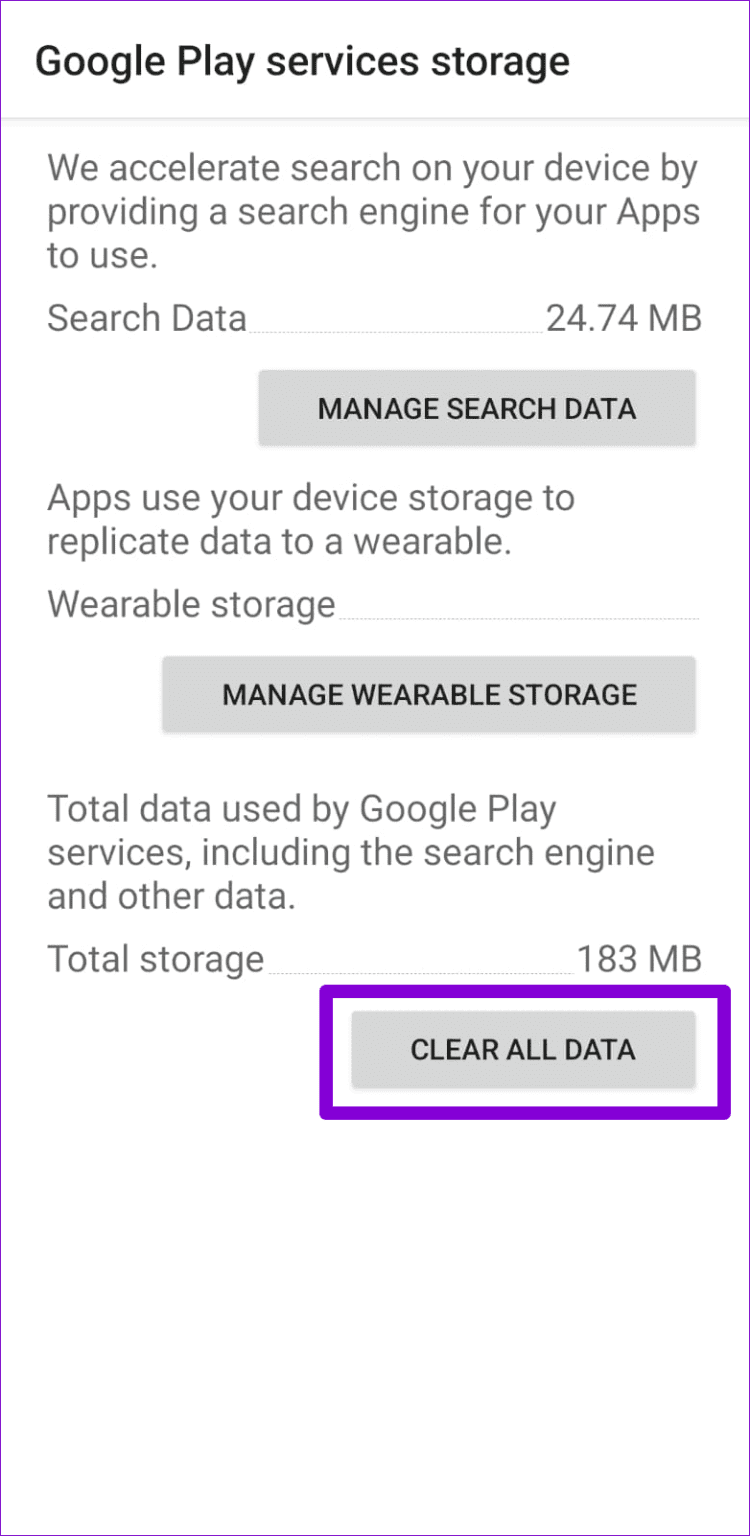Tap the search engine description text
Image resolution: width=750 pixels, height=1536 pixels.
pyautogui.click(x=373, y=211)
